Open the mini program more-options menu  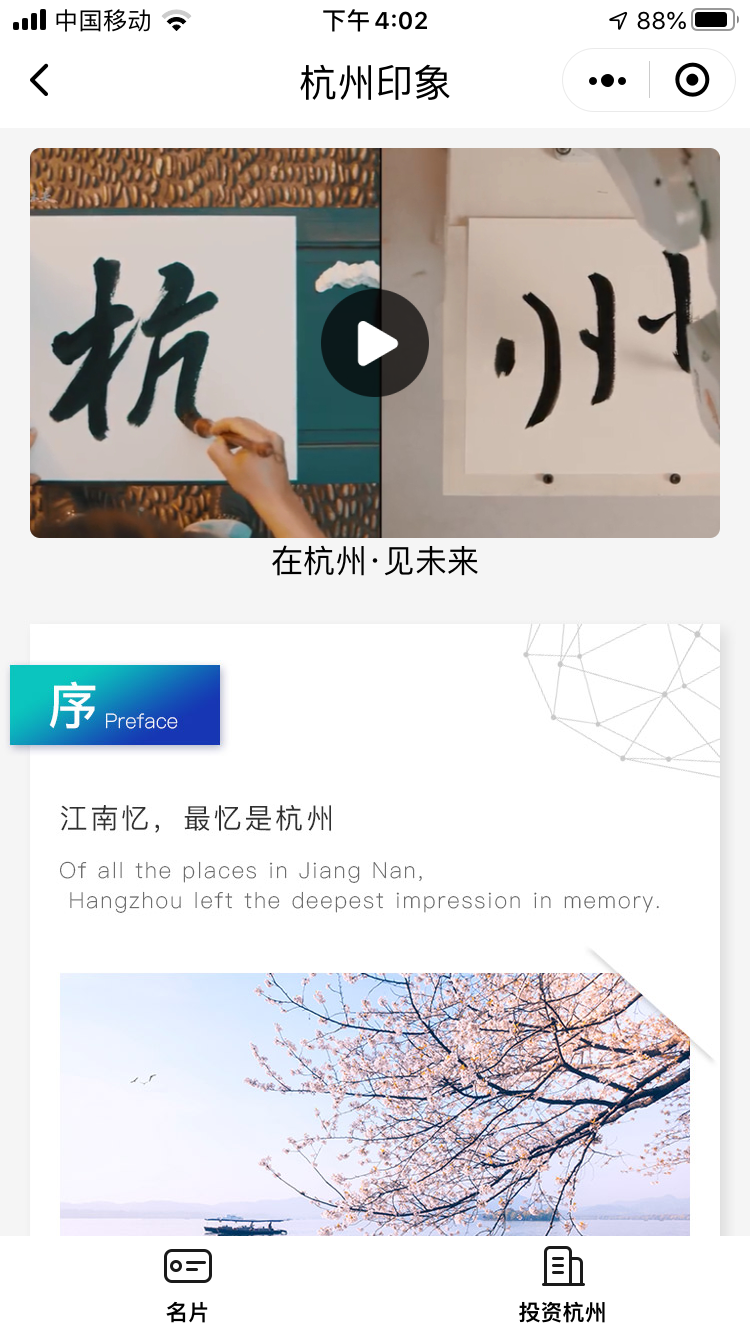(607, 80)
